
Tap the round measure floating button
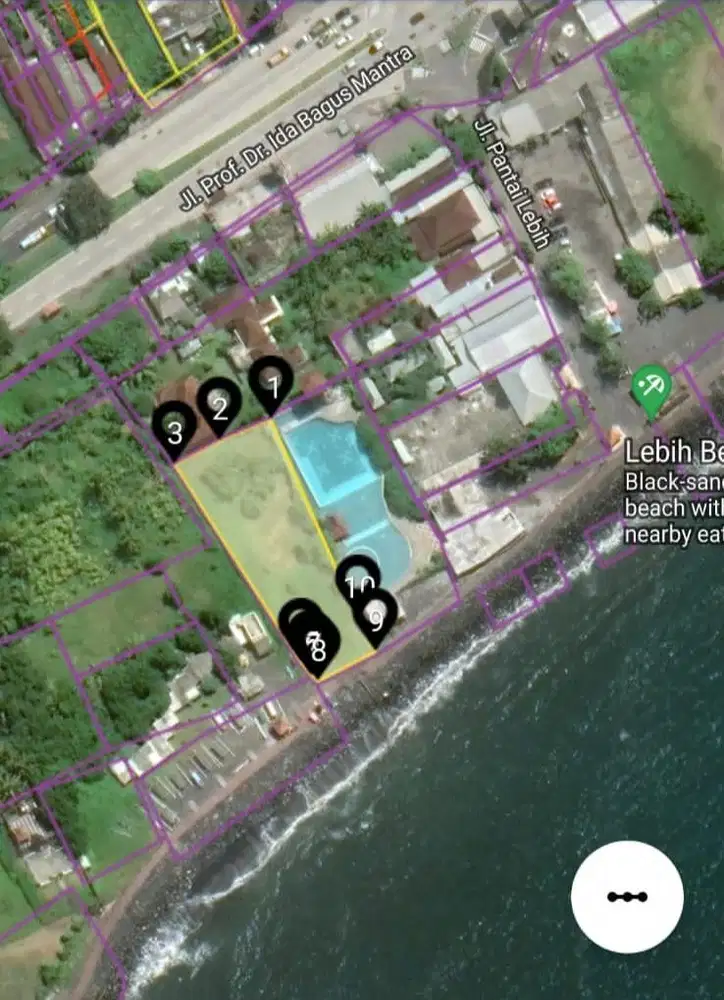click(x=627, y=896)
